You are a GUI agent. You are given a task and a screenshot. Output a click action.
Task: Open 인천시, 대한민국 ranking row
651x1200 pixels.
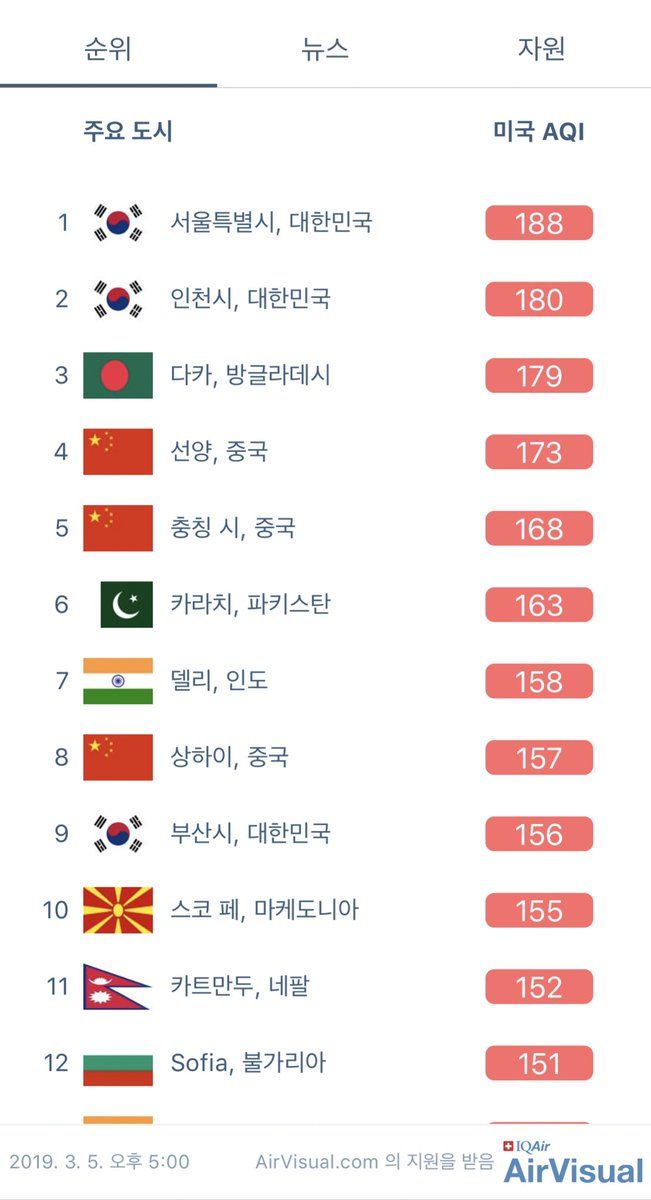click(325, 299)
